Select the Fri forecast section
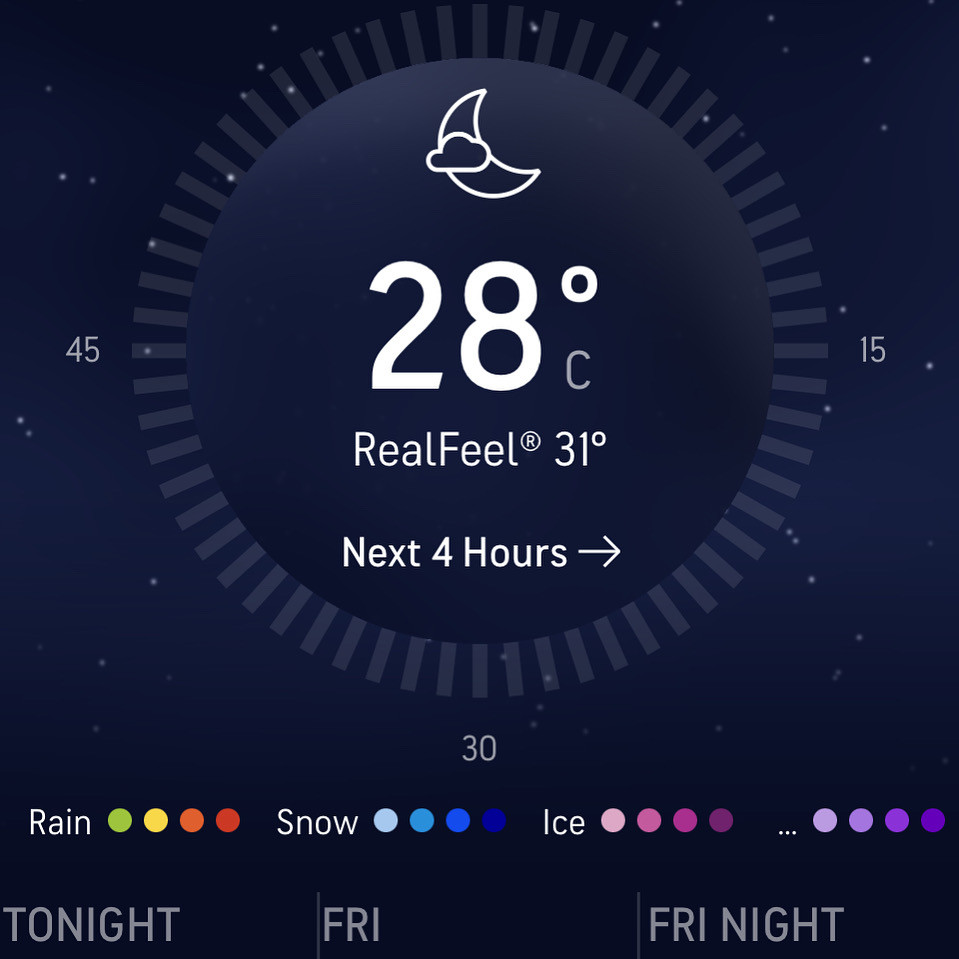Screen dimensions: 959x959 pos(352,926)
